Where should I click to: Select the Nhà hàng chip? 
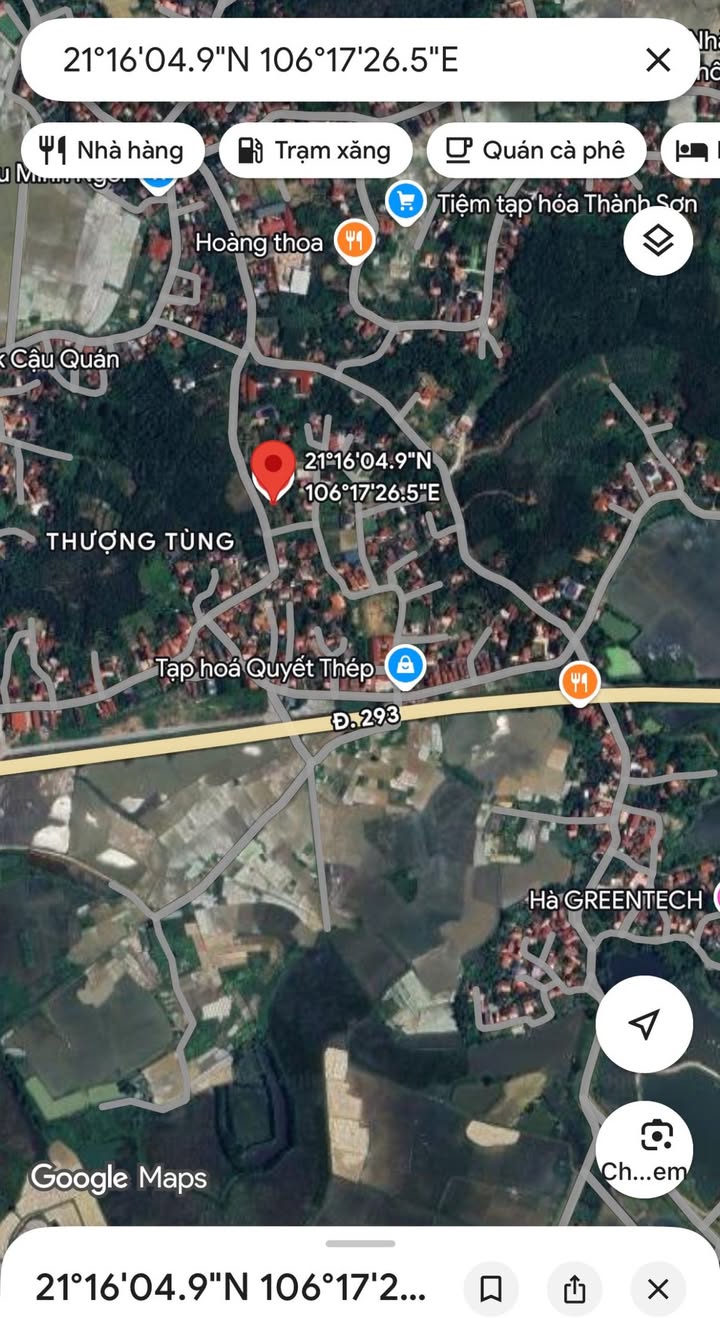coord(113,151)
